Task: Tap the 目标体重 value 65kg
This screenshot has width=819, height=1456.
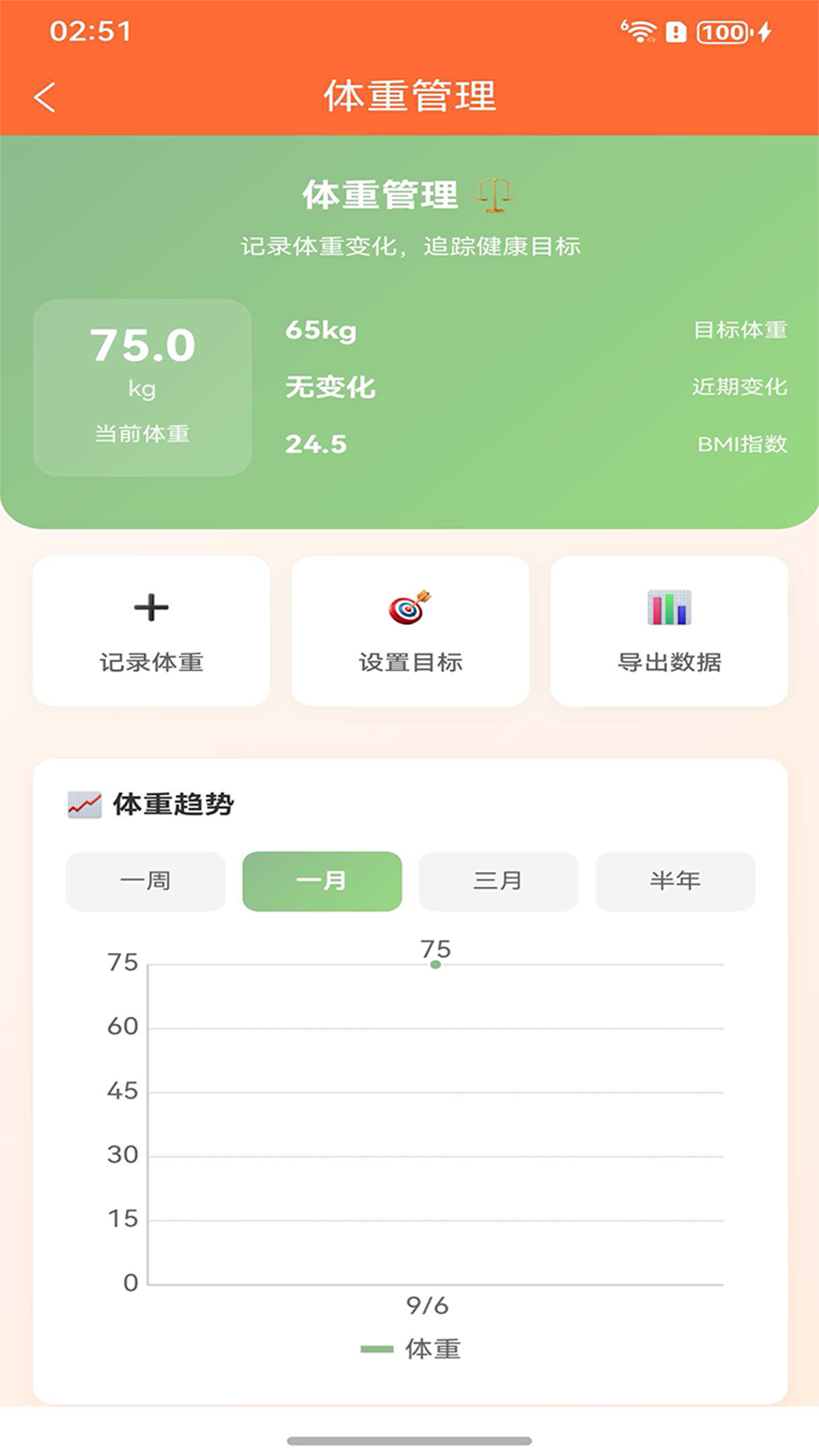Action: (322, 331)
